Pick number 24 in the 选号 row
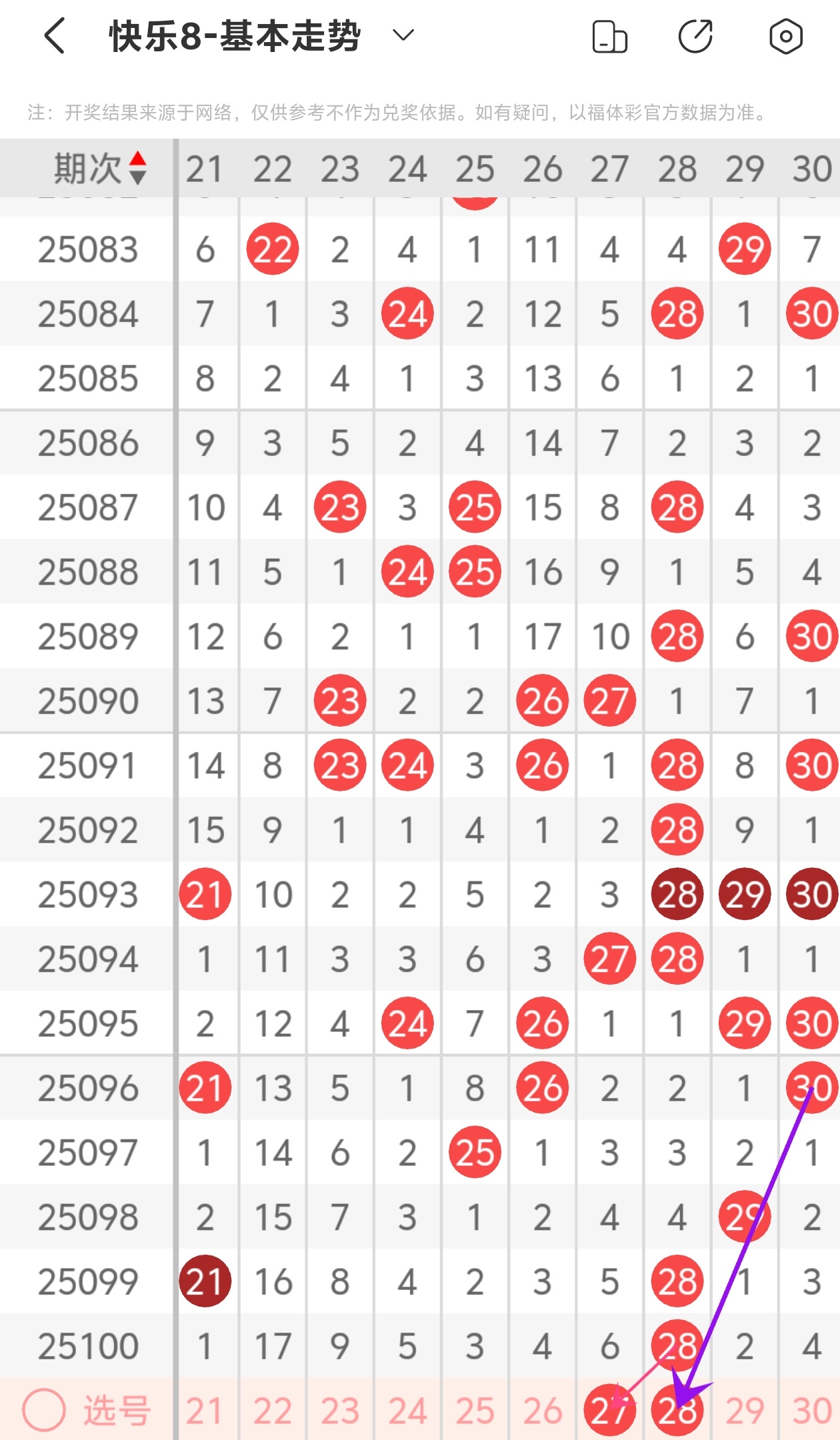840x1440 pixels. coord(407,1411)
